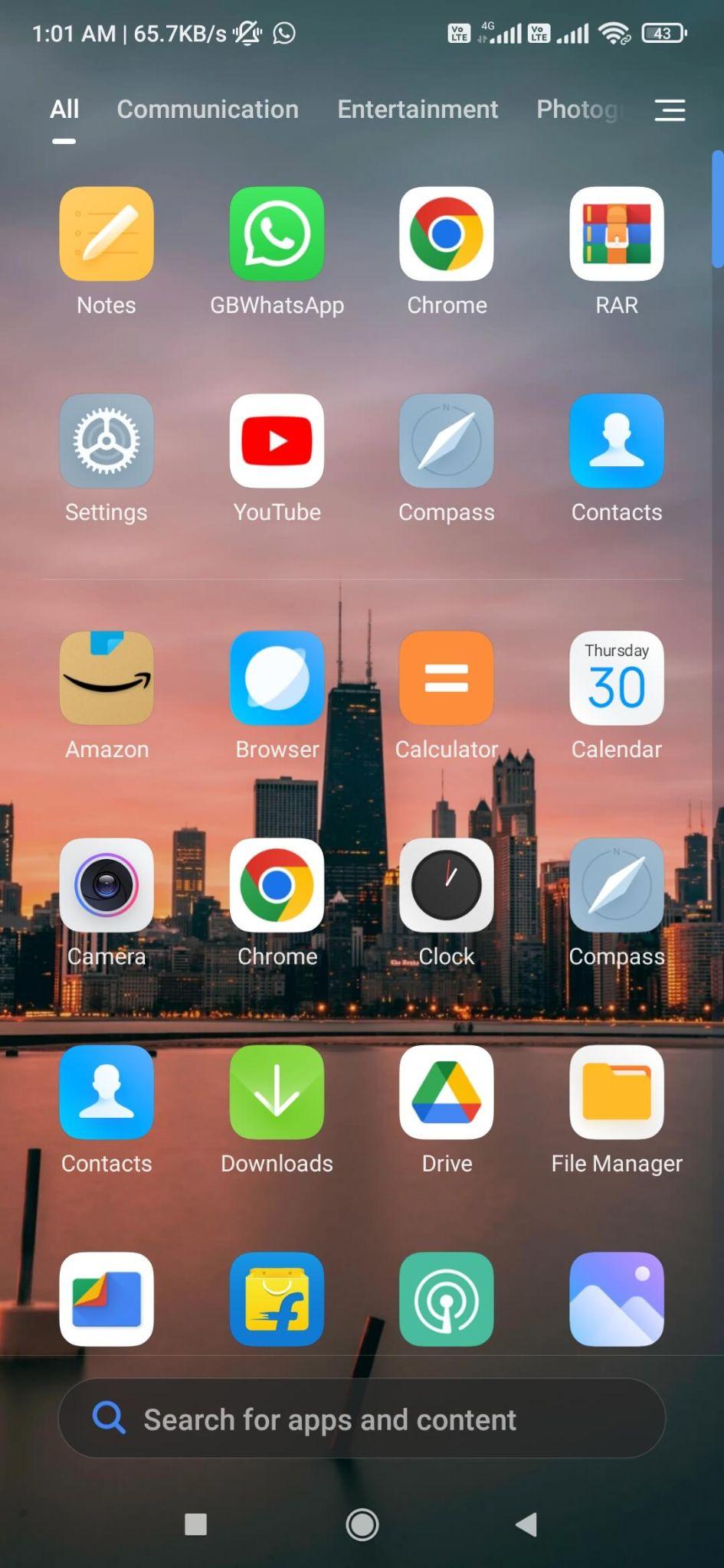Switch to the Entertainment tab
Viewport: 724px width, 1568px height.
click(418, 109)
